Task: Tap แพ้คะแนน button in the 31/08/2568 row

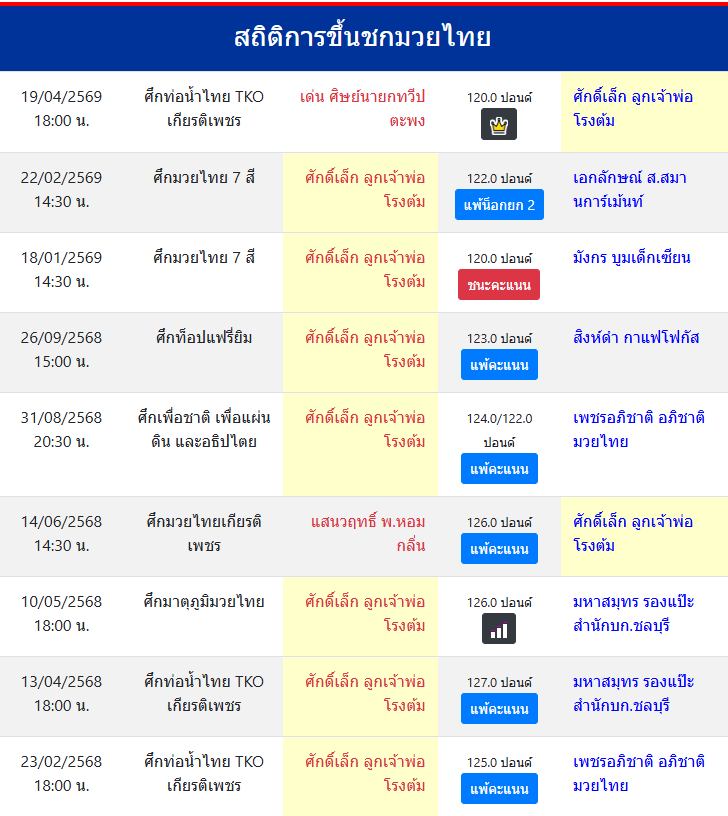Action: [499, 469]
